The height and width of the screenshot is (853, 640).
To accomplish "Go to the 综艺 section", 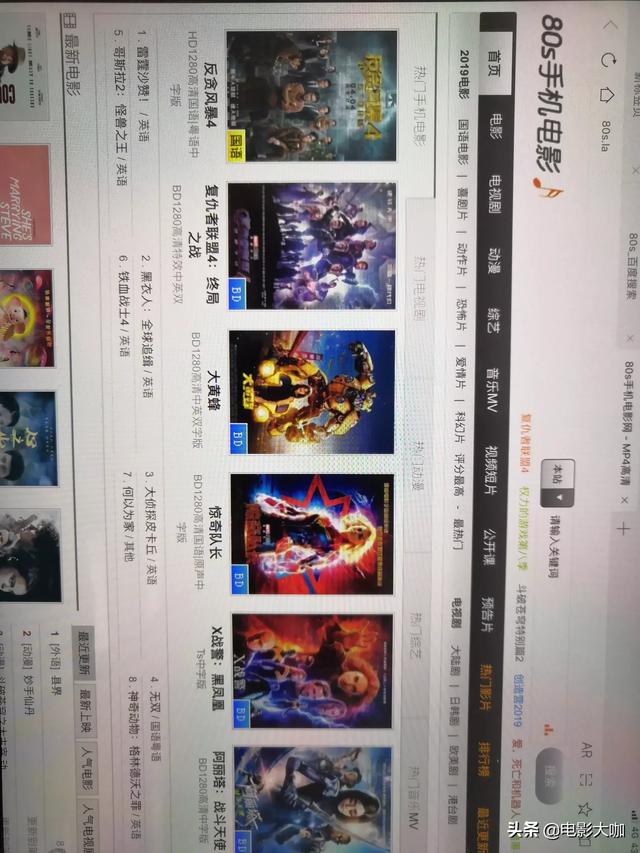I will click(497, 321).
